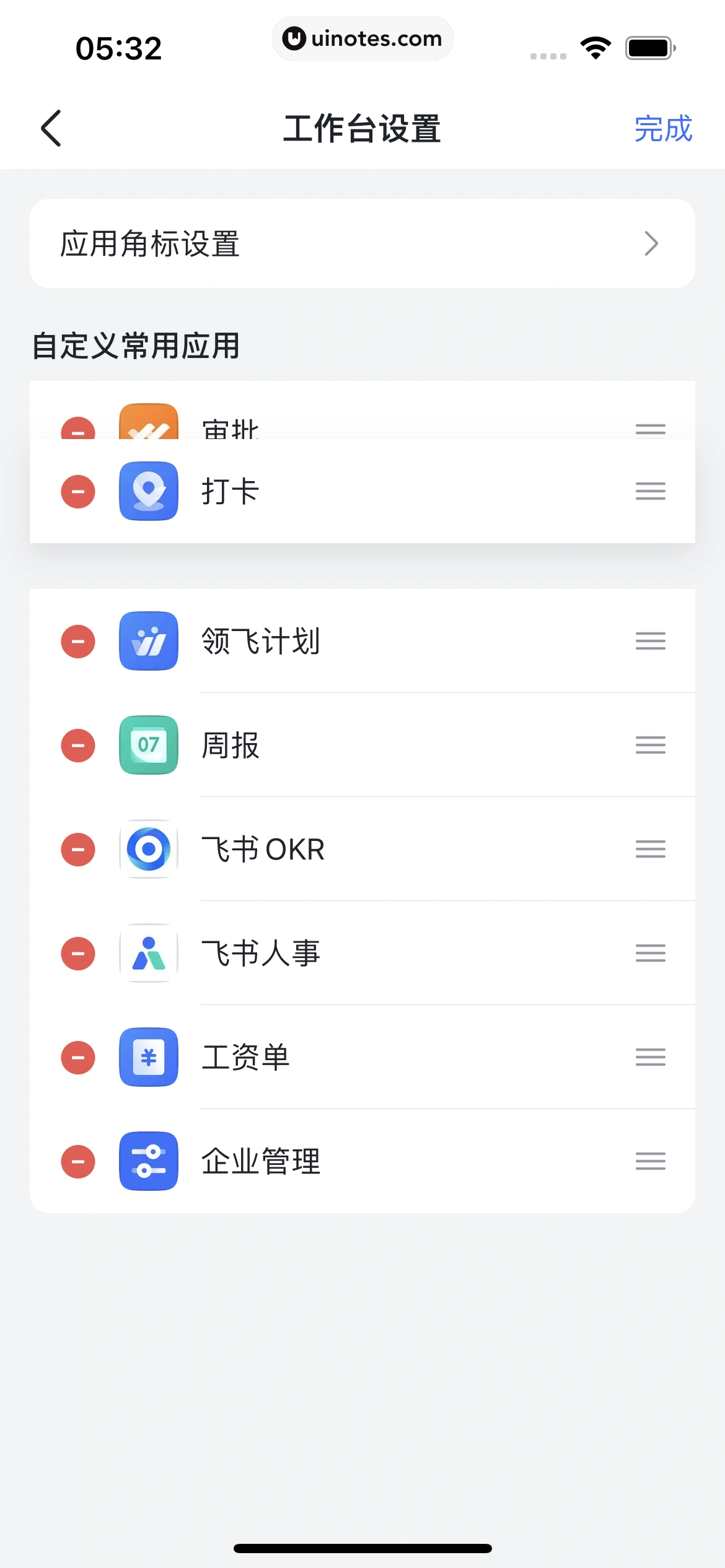Tap the uinotes.com pill in status bar
725x1568 pixels.
point(362,38)
